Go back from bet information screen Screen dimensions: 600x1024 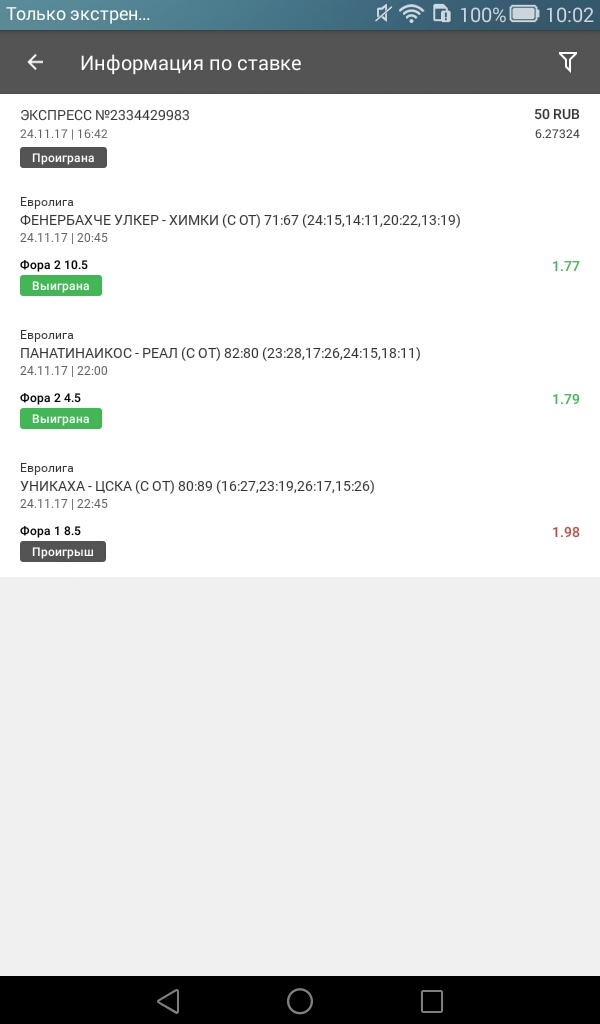[35, 63]
